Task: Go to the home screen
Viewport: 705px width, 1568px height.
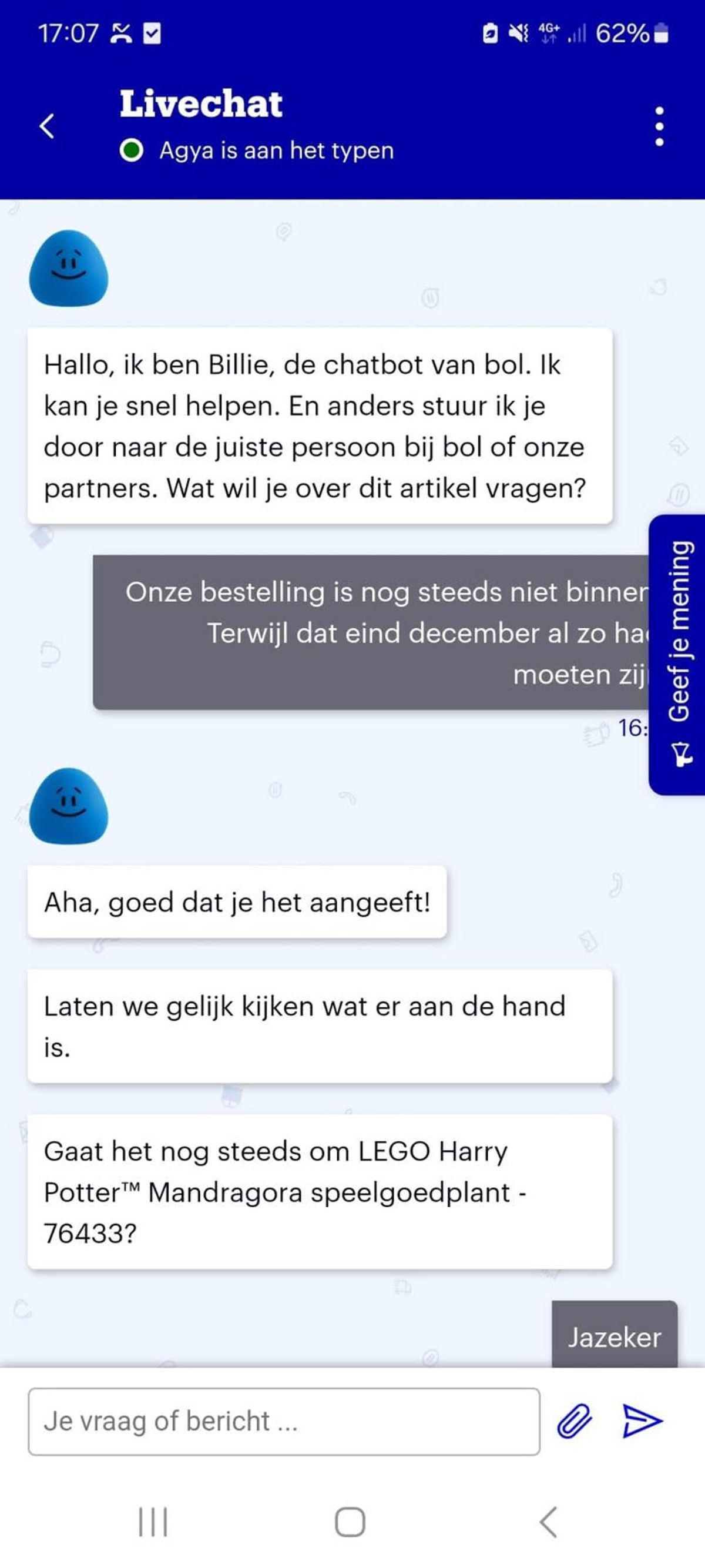Action: tap(350, 1522)
